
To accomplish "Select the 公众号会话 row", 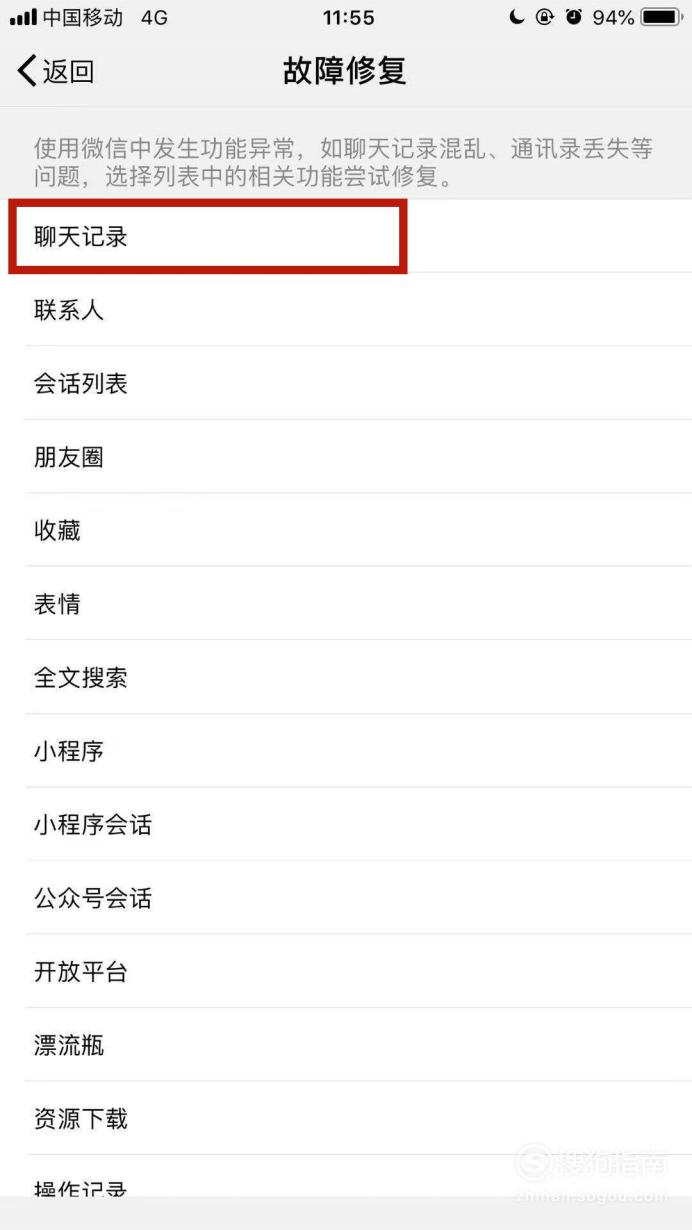I will 346,898.
